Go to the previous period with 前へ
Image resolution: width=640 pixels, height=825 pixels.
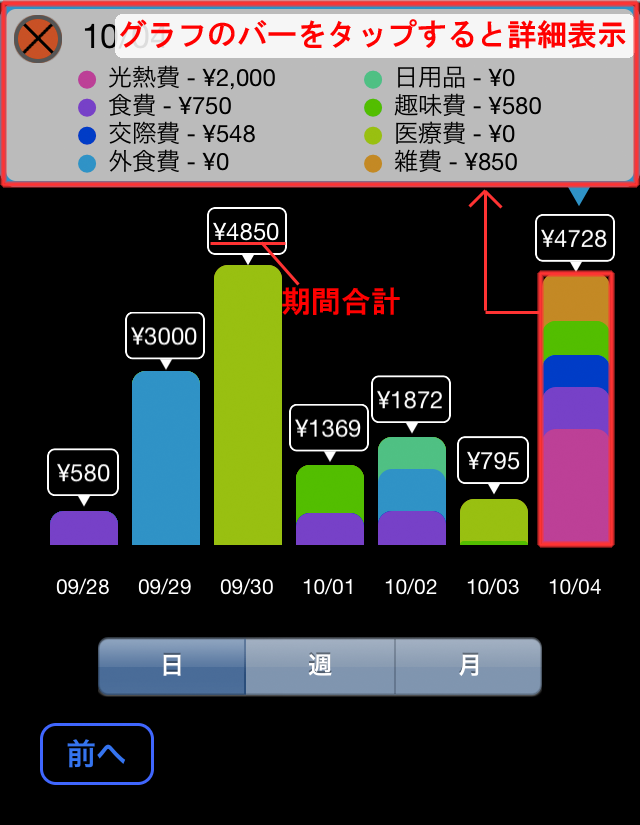pos(97,754)
